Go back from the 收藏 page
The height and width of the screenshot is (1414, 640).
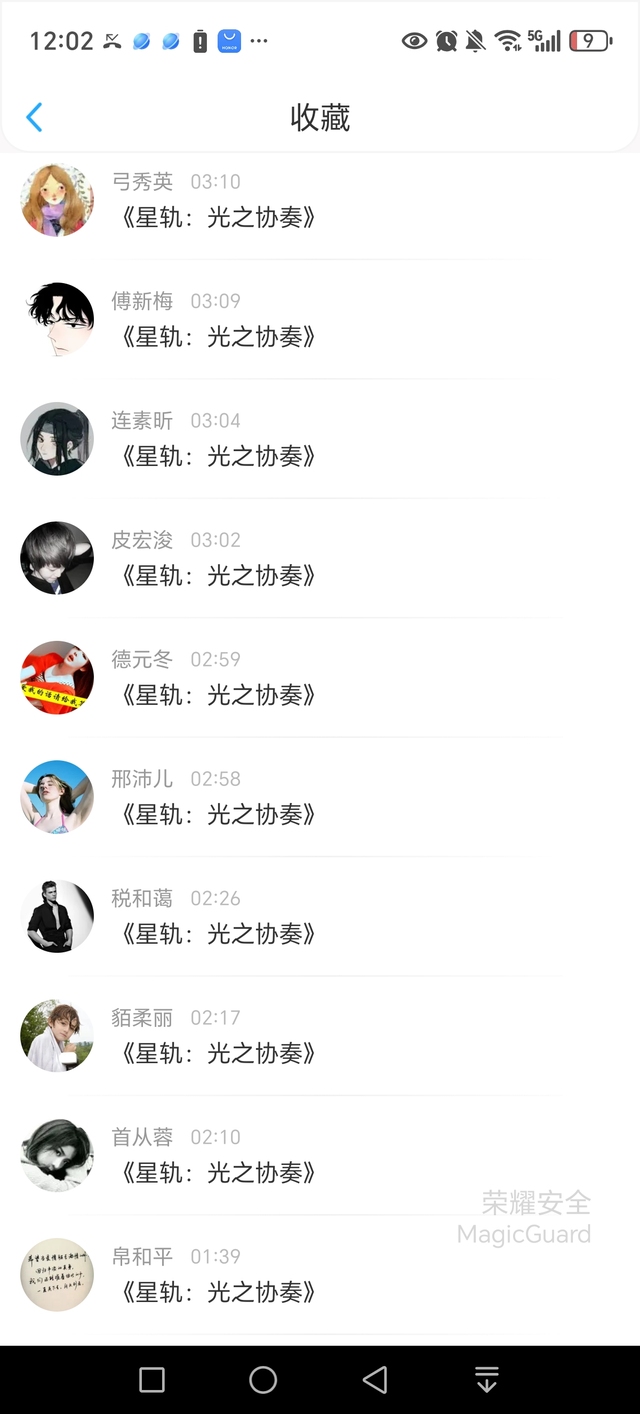click(34, 118)
